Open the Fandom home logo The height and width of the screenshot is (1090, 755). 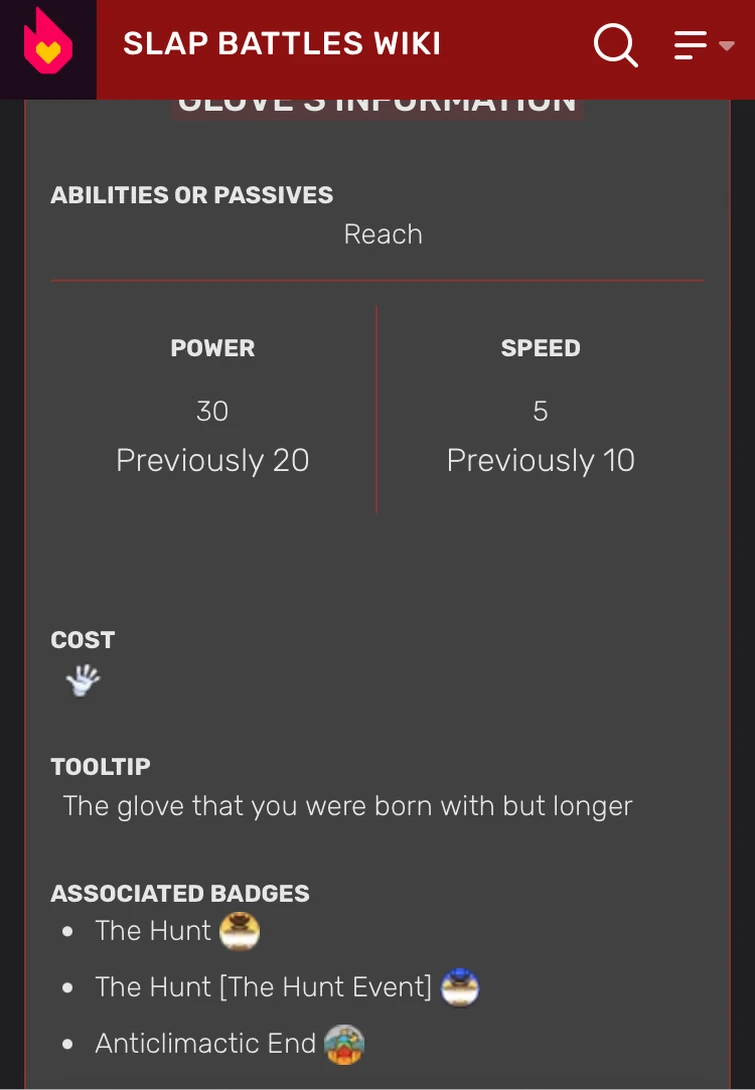48,45
